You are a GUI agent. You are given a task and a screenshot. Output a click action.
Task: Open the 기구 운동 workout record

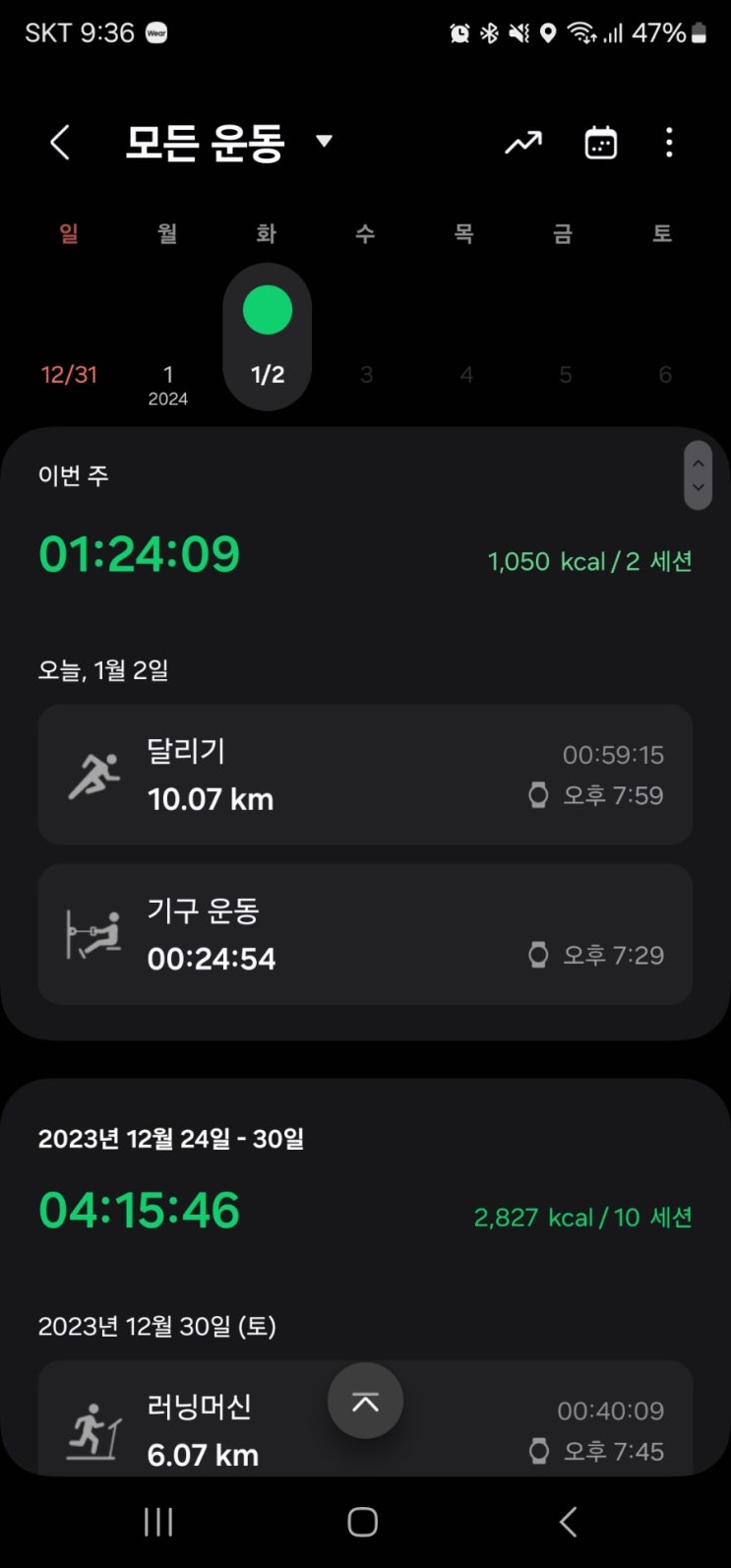pos(365,934)
